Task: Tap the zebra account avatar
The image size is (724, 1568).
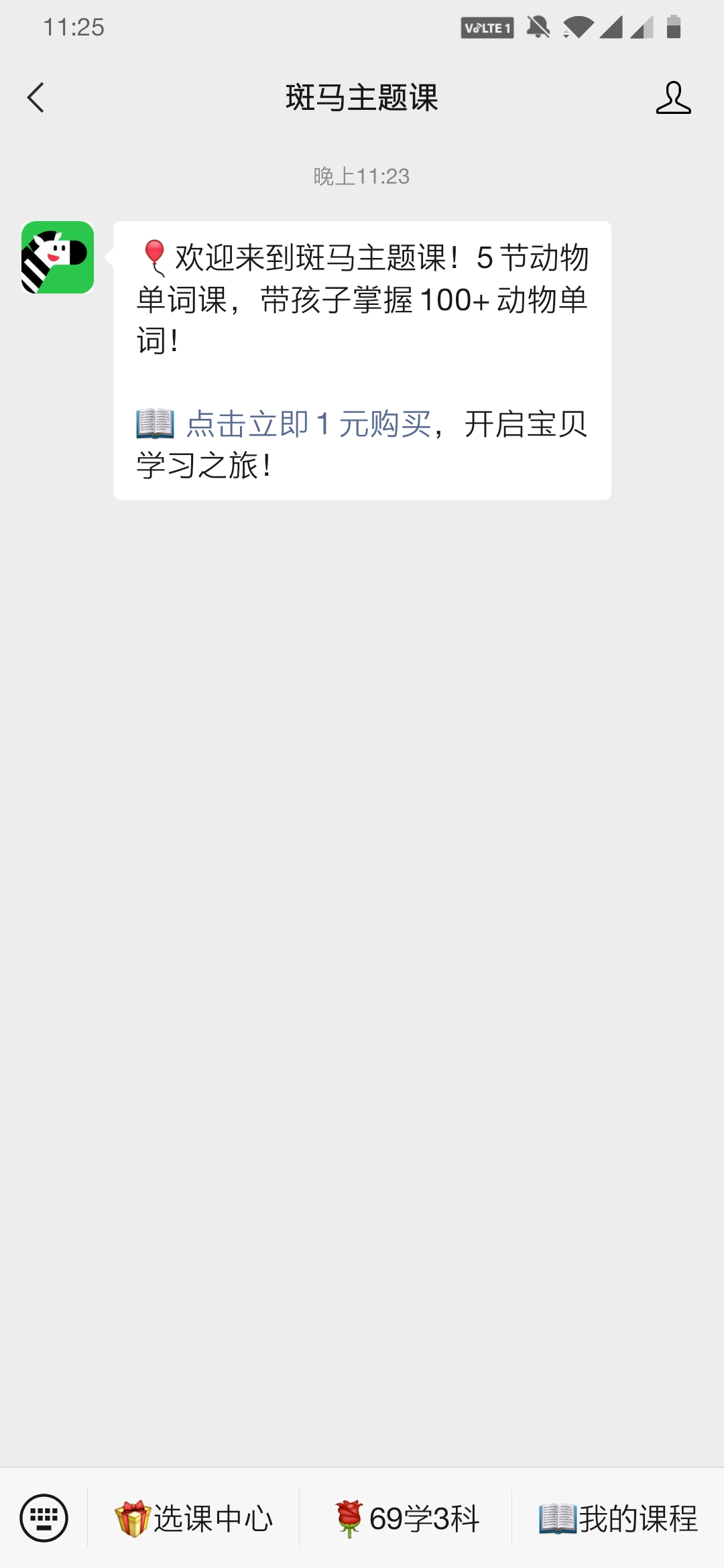Action: [x=59, y=258]
